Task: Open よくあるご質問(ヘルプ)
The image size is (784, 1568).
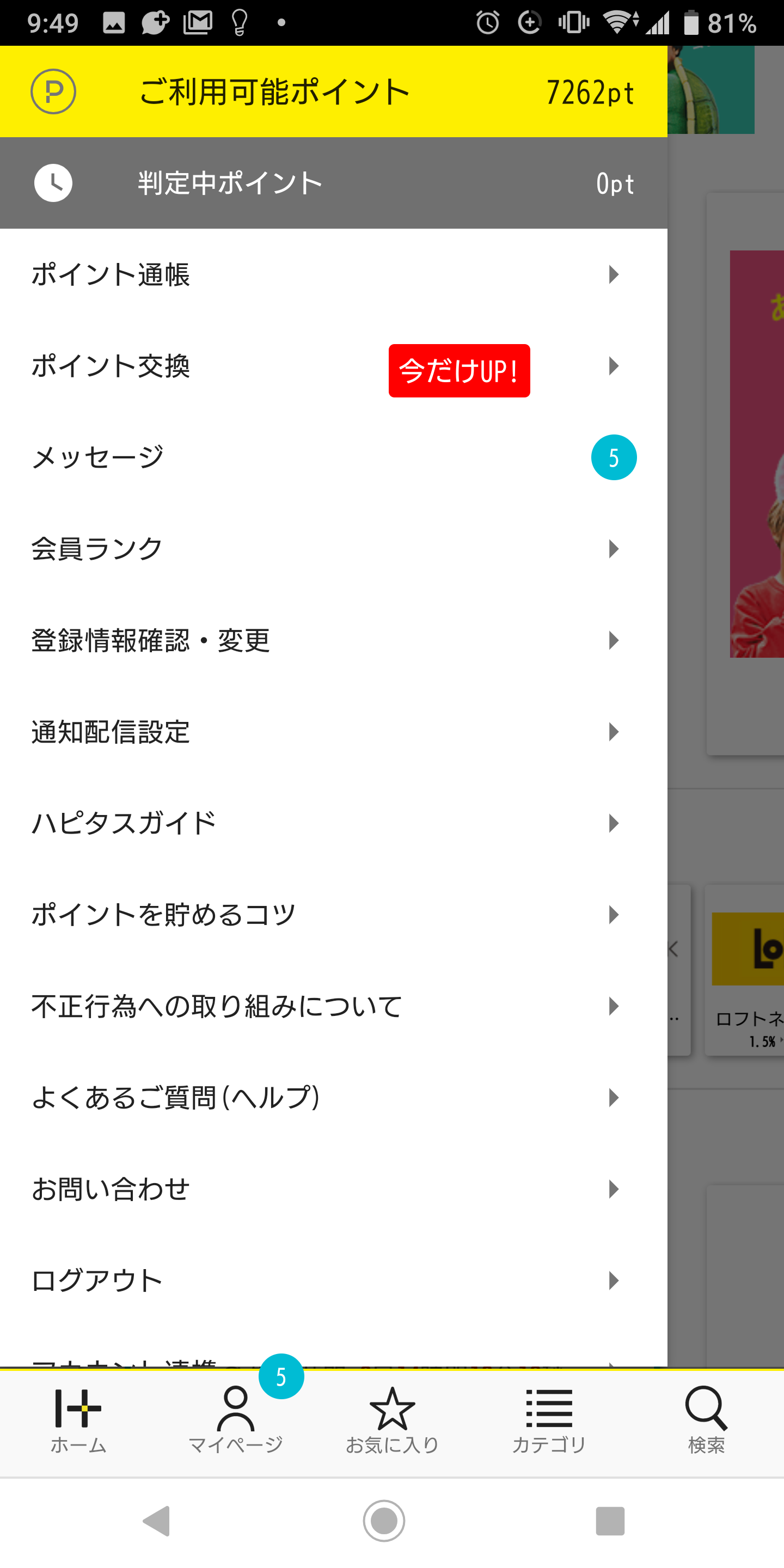Action: pyautogui.click(x=334, y=1097)
